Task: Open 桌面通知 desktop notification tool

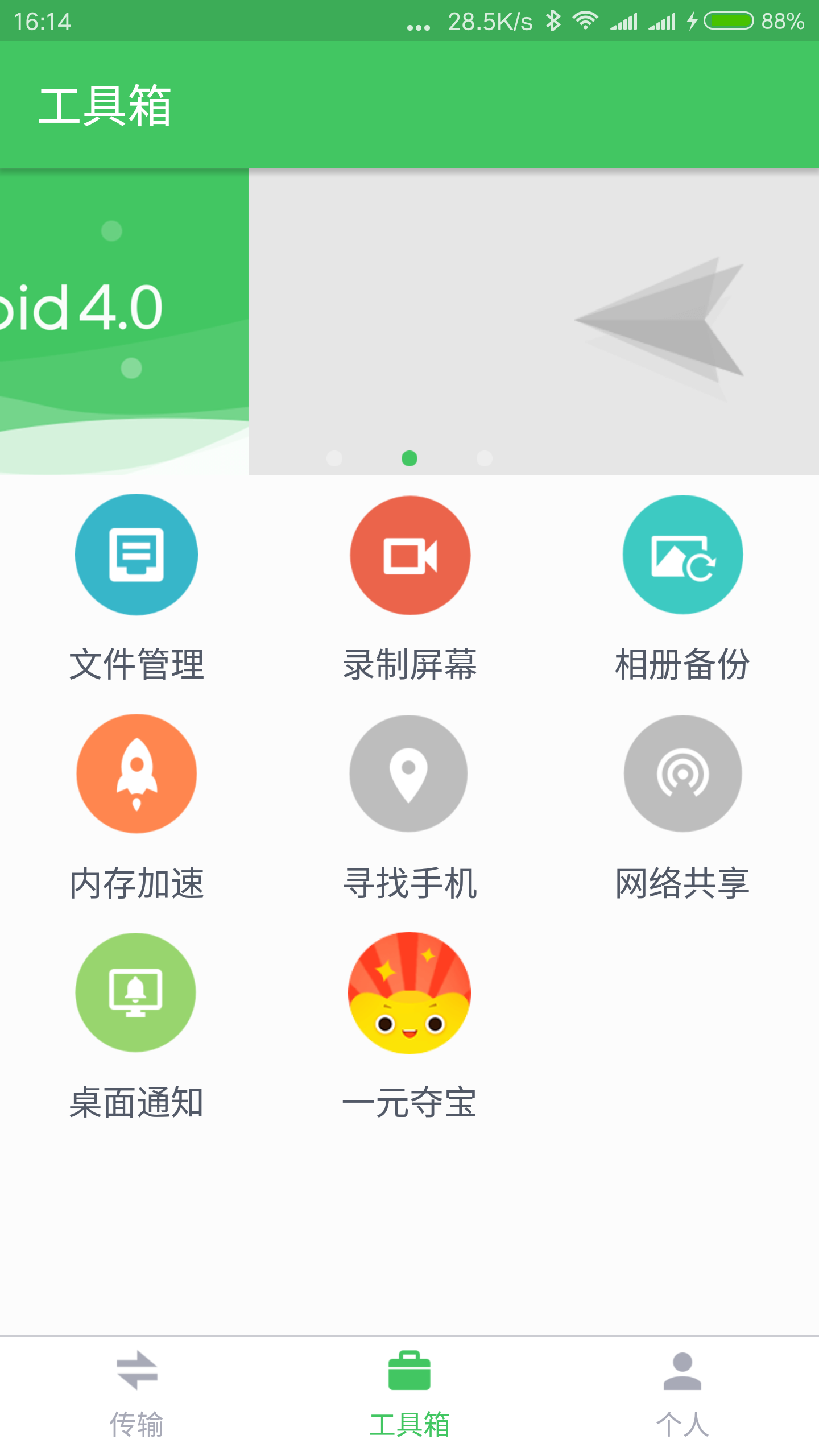Action: pyautogui.click(x=135, y=992)
